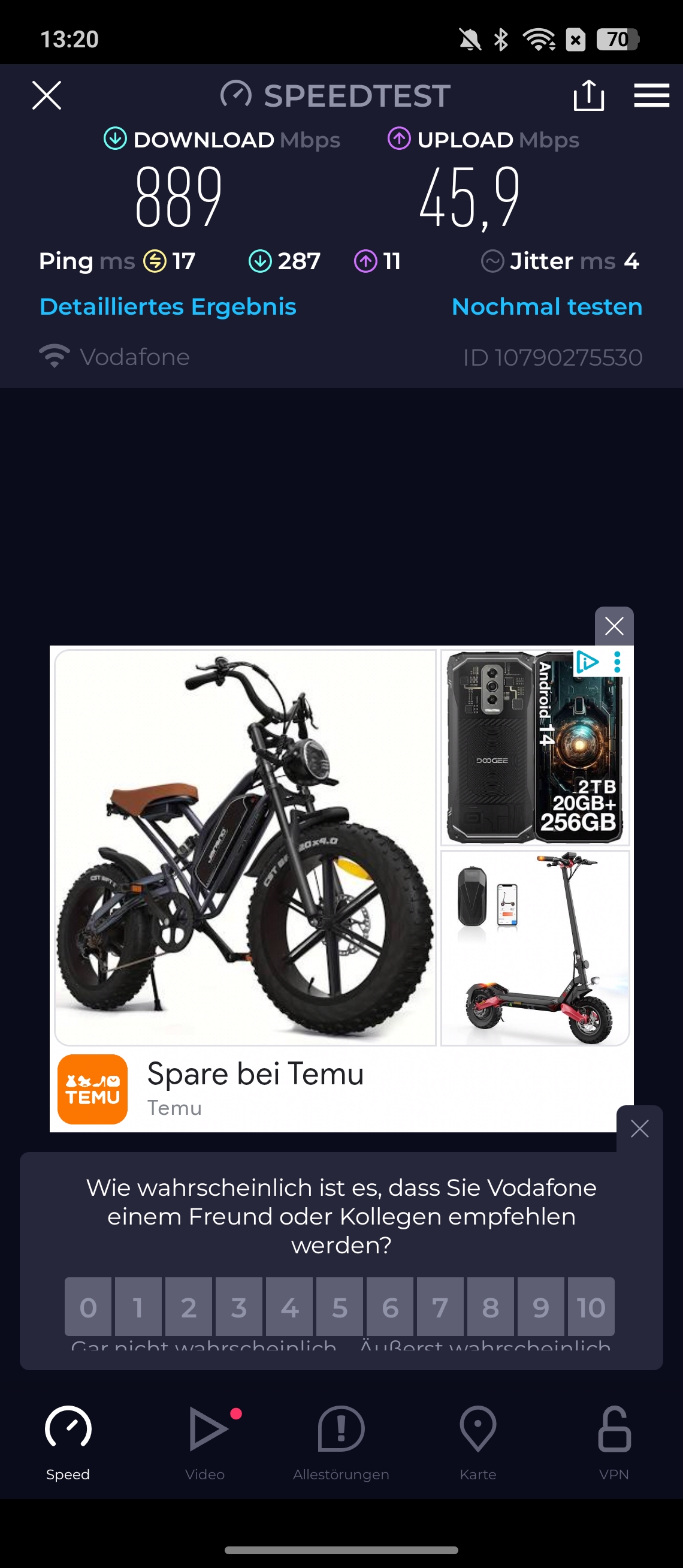
Task: Rate Vodafone with score 8
Action: [491, 1307]
